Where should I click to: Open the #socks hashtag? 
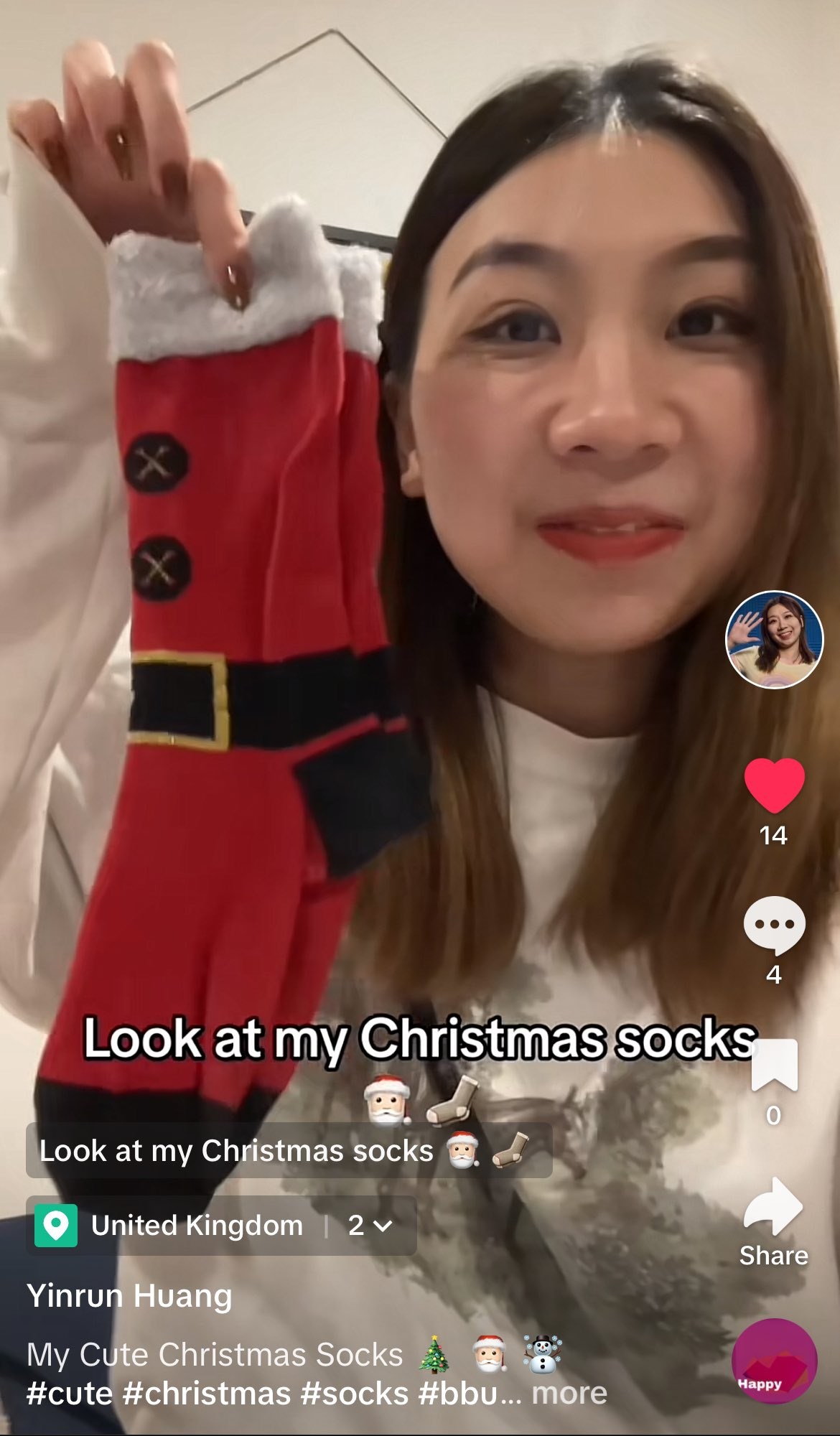[x=355, y=1394]
